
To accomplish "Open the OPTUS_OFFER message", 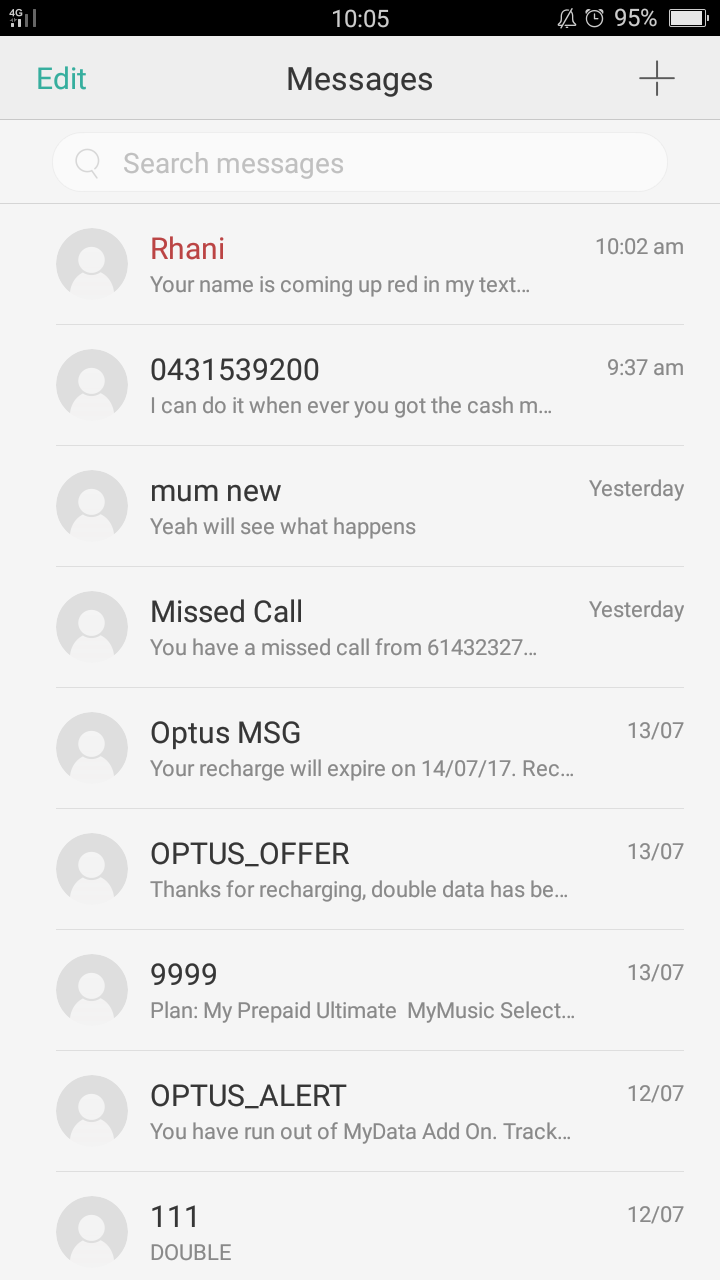I will tap(360, 870).
